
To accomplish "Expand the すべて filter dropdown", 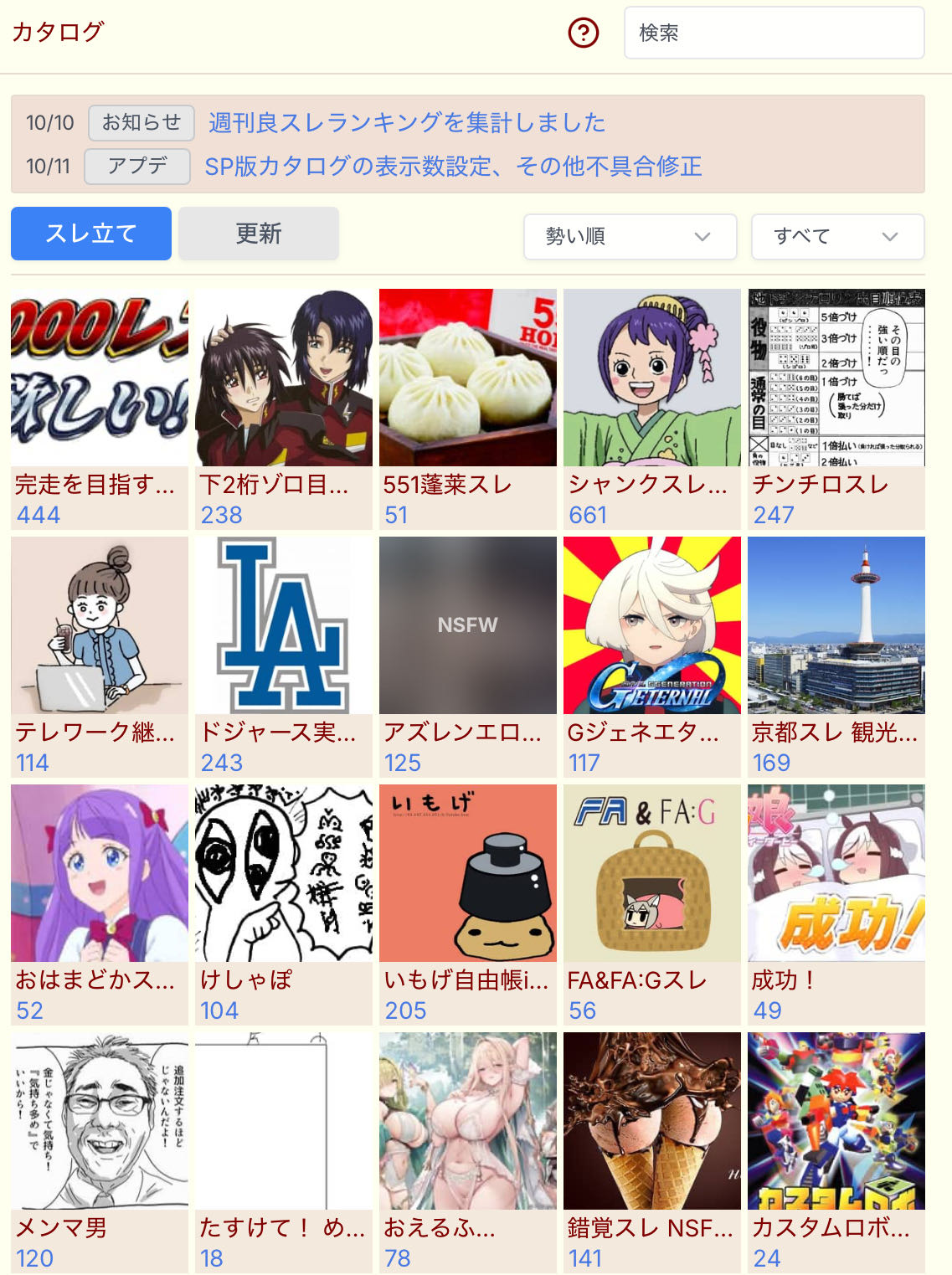I will [837, 236].
